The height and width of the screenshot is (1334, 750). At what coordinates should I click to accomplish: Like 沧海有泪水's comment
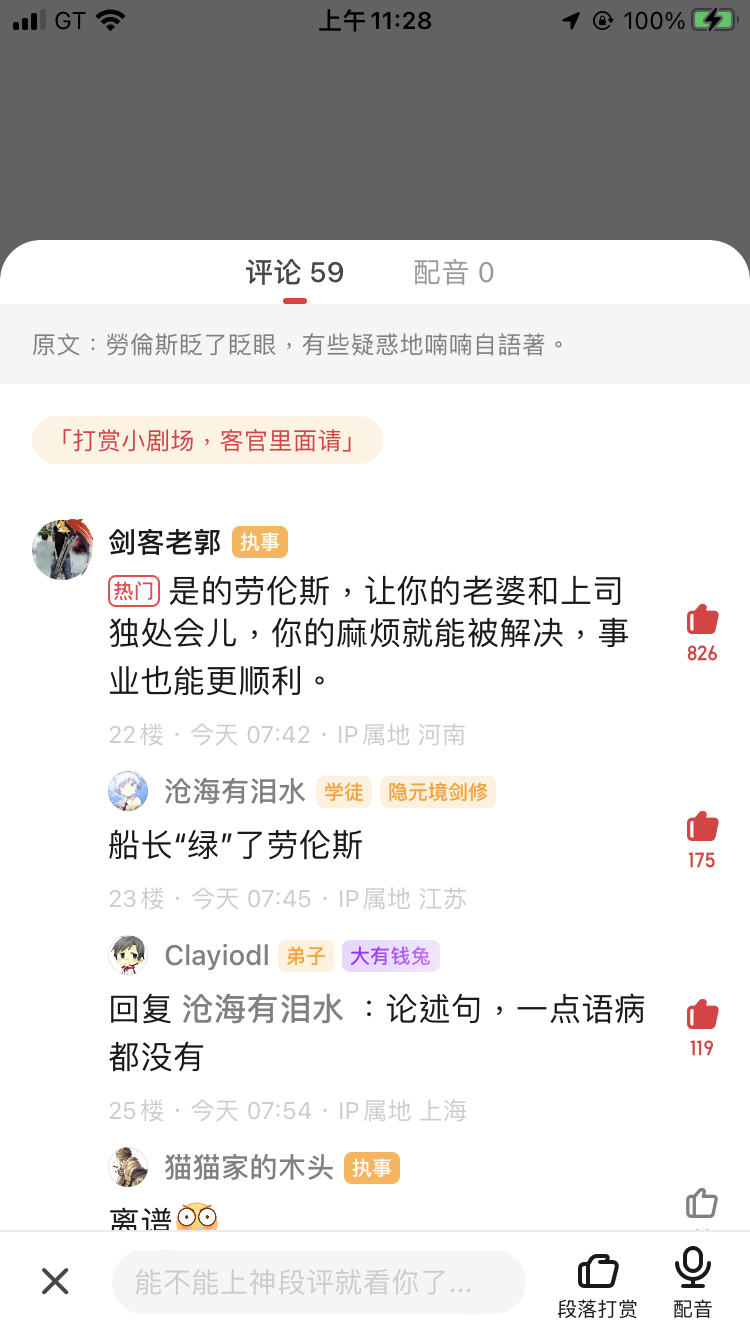coord(702,829)
